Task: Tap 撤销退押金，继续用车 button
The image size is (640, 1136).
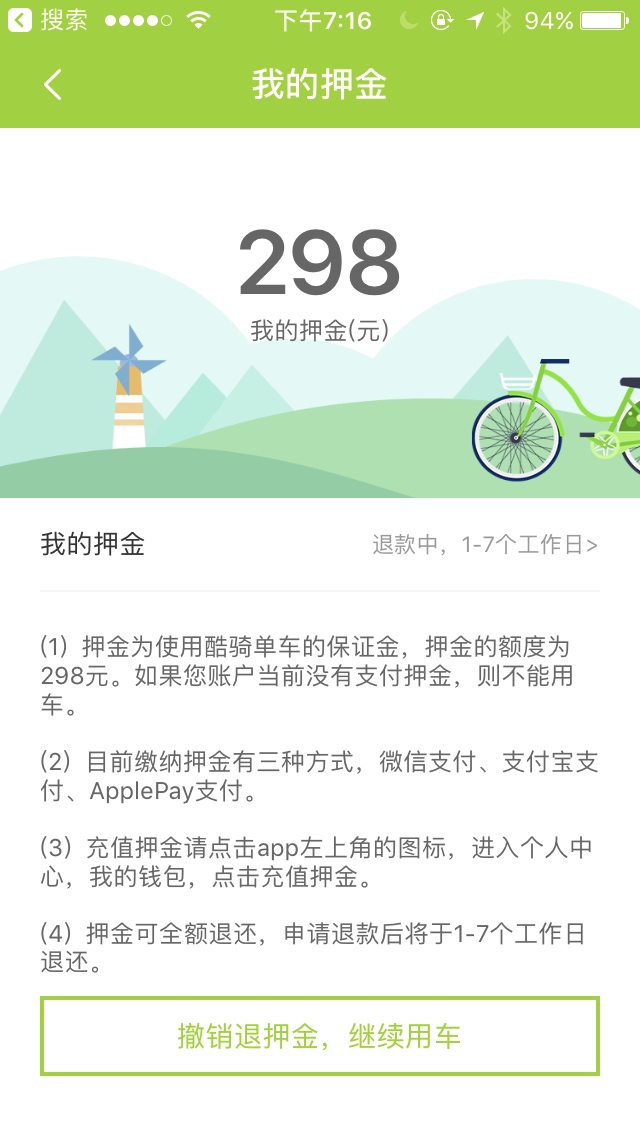Action: tap(320, 1036)
